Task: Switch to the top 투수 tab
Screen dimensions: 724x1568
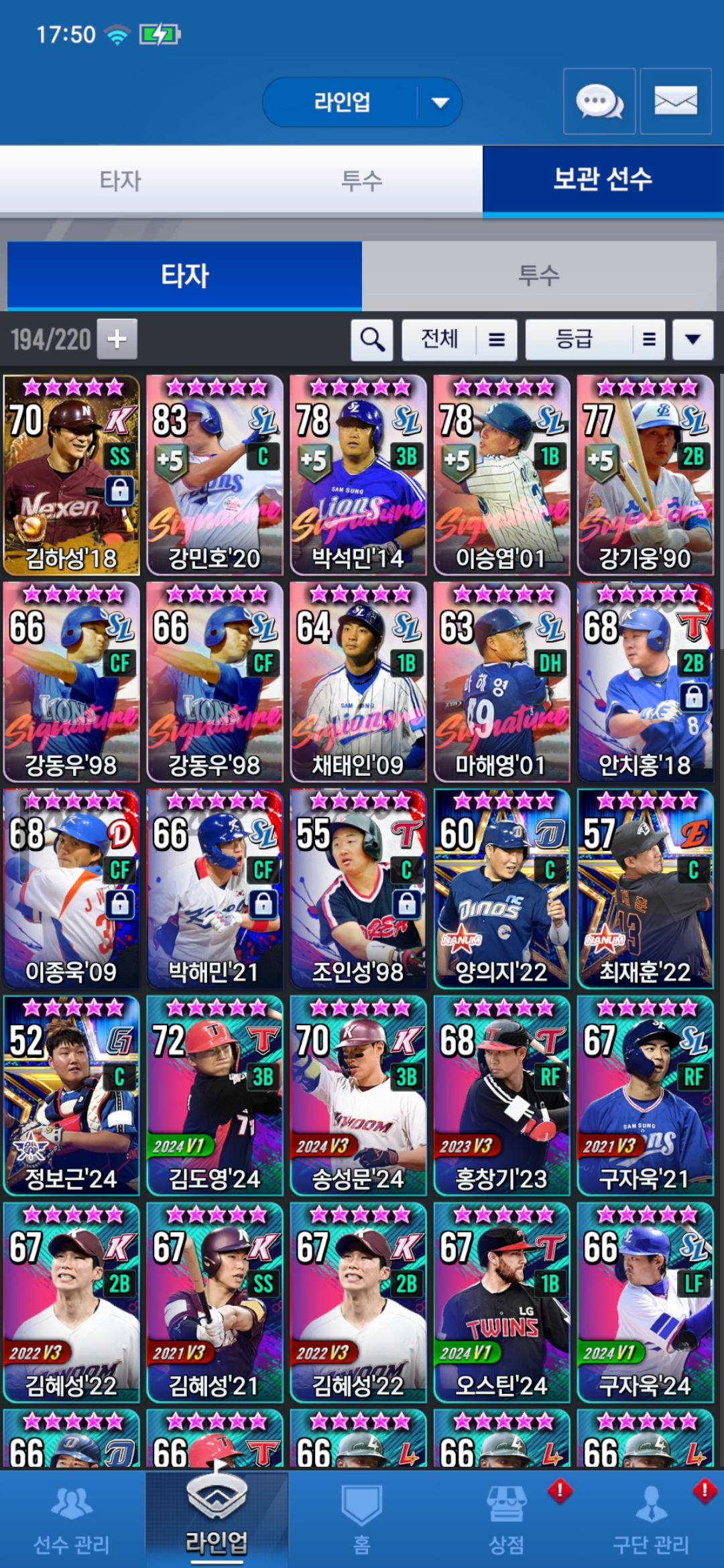Action: [362, 180]
